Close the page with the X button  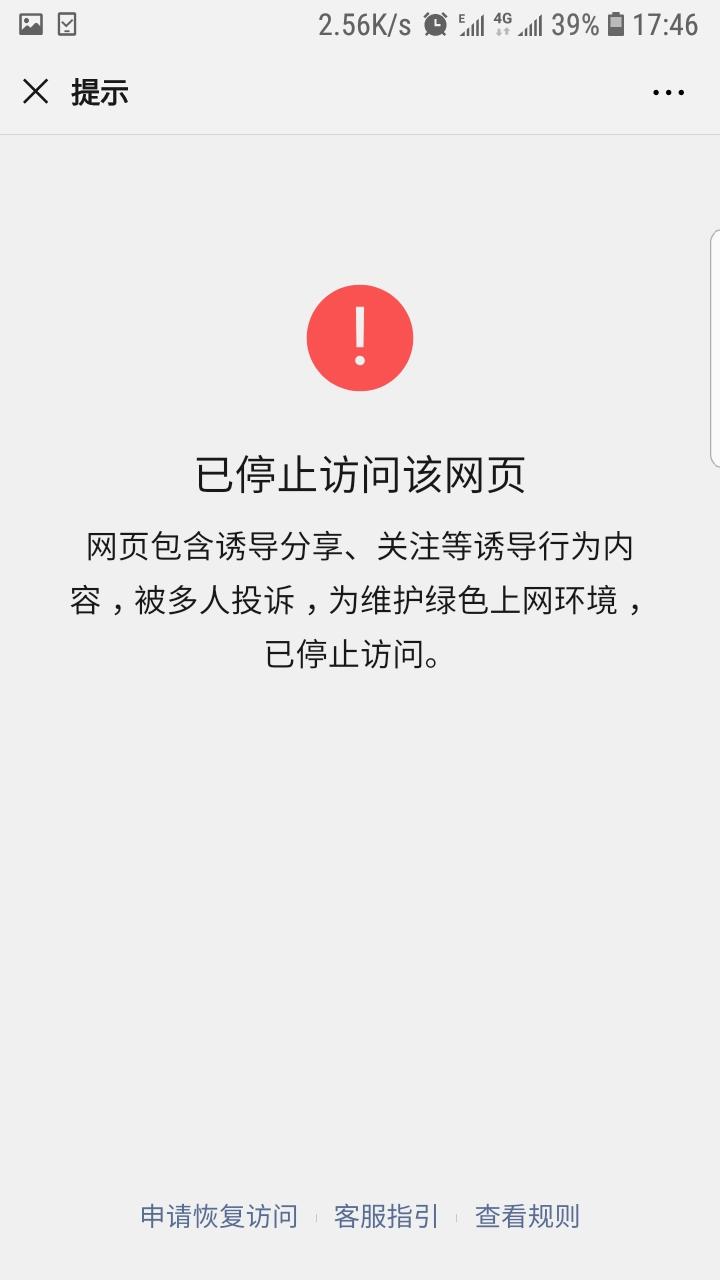[x=36, y=92]
